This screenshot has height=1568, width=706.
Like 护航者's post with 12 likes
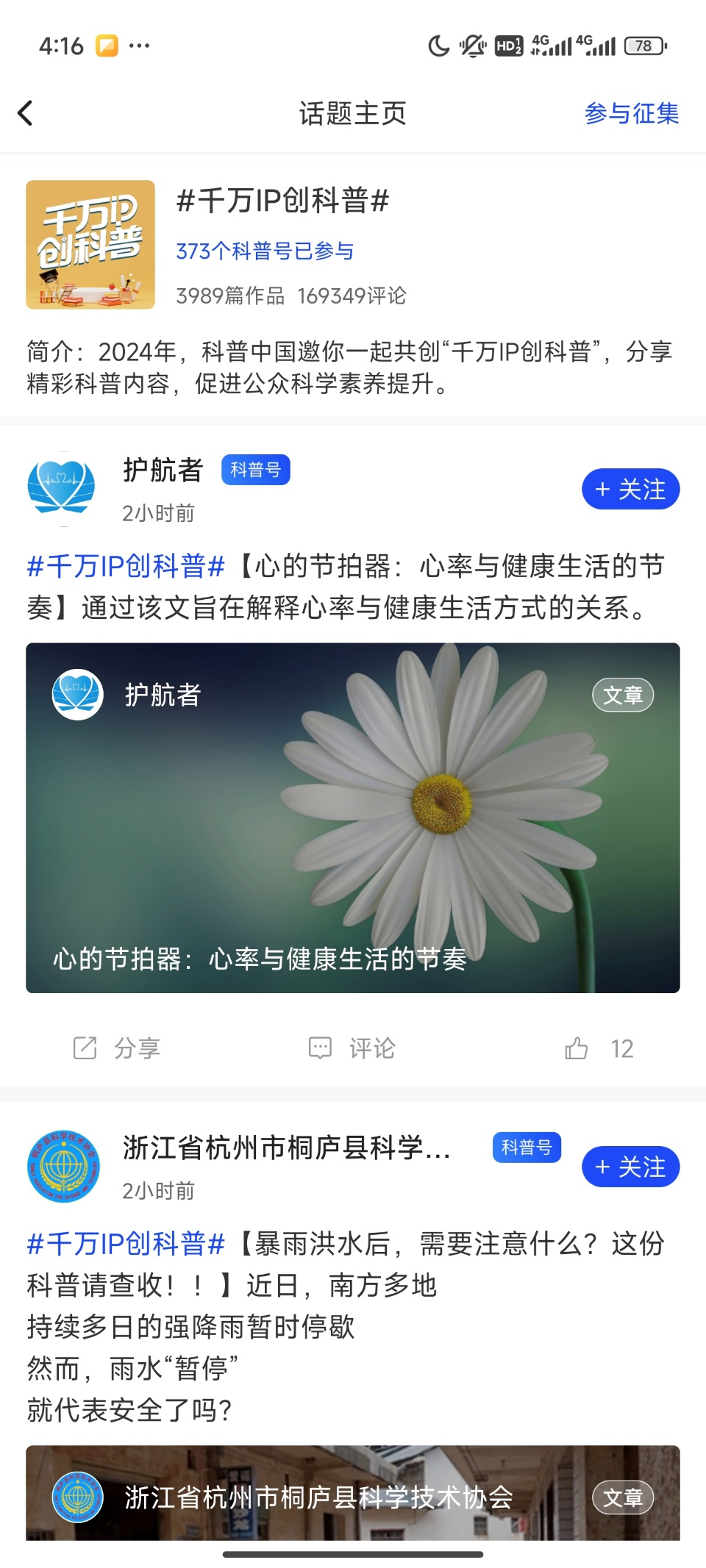click(598, 1048)
